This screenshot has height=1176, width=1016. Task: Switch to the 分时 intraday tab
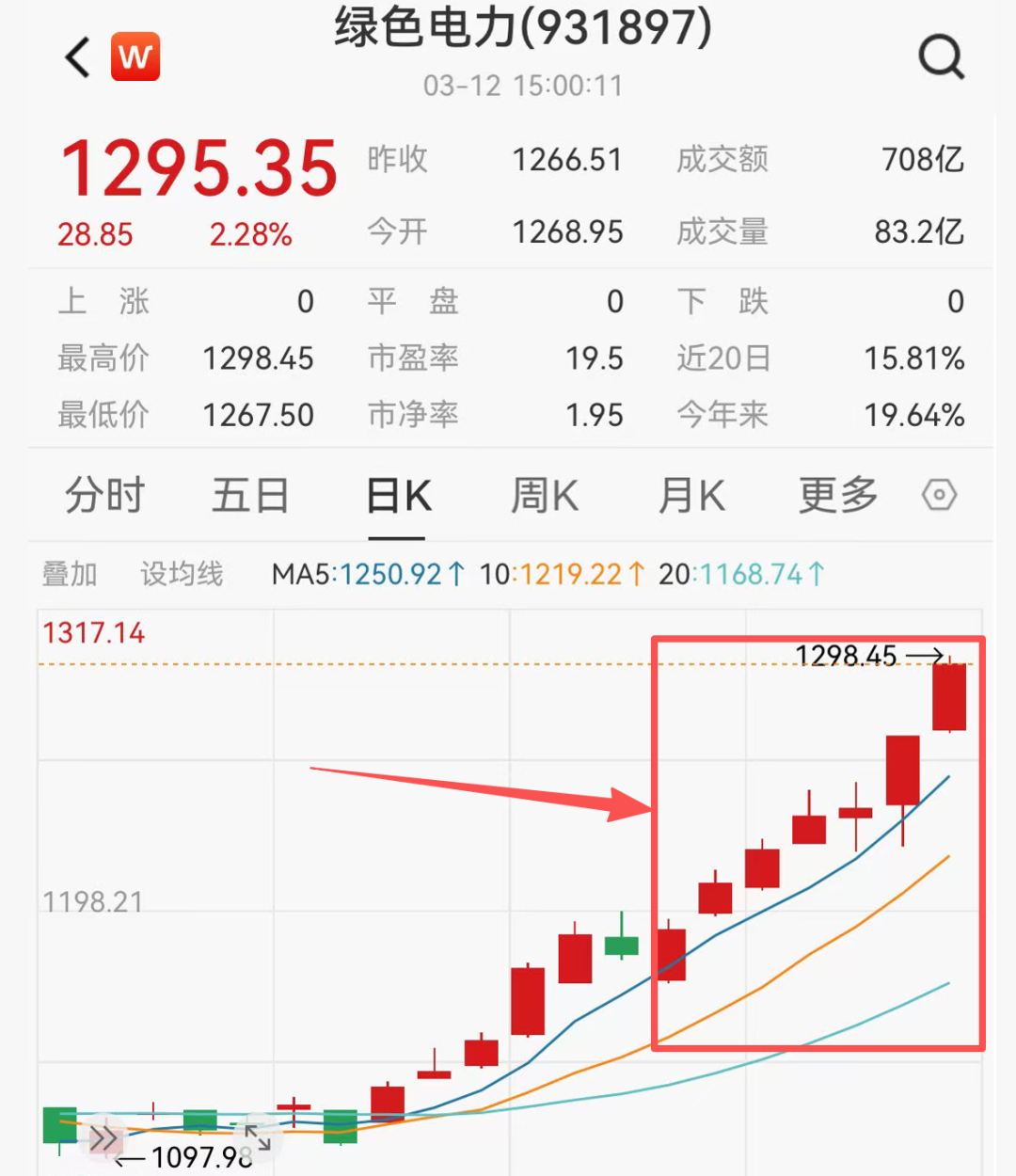[x=103, y=493]
